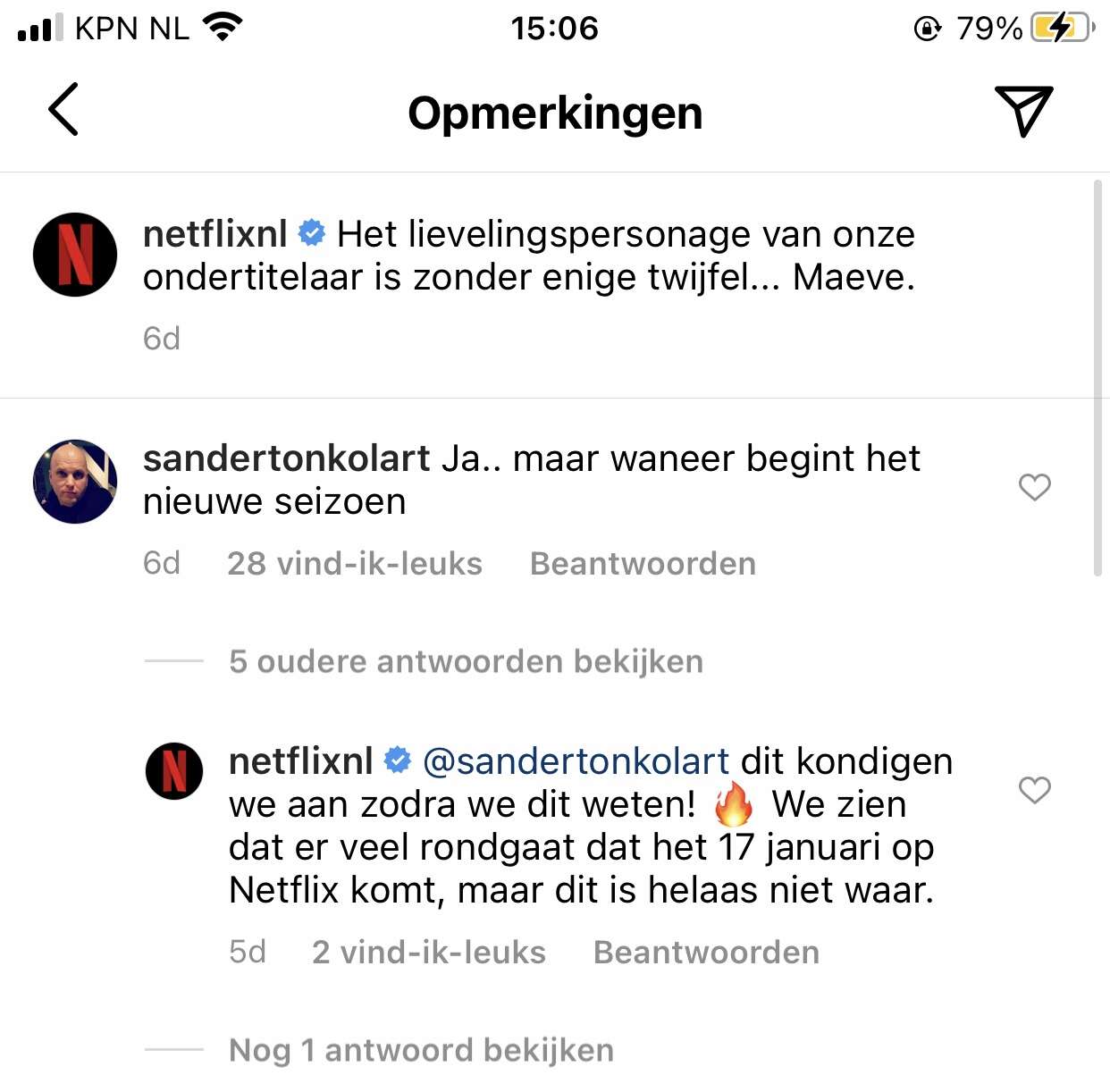Tap the netflixnl username in the reply
1110x1092 pixels.
tap(300, 761)
